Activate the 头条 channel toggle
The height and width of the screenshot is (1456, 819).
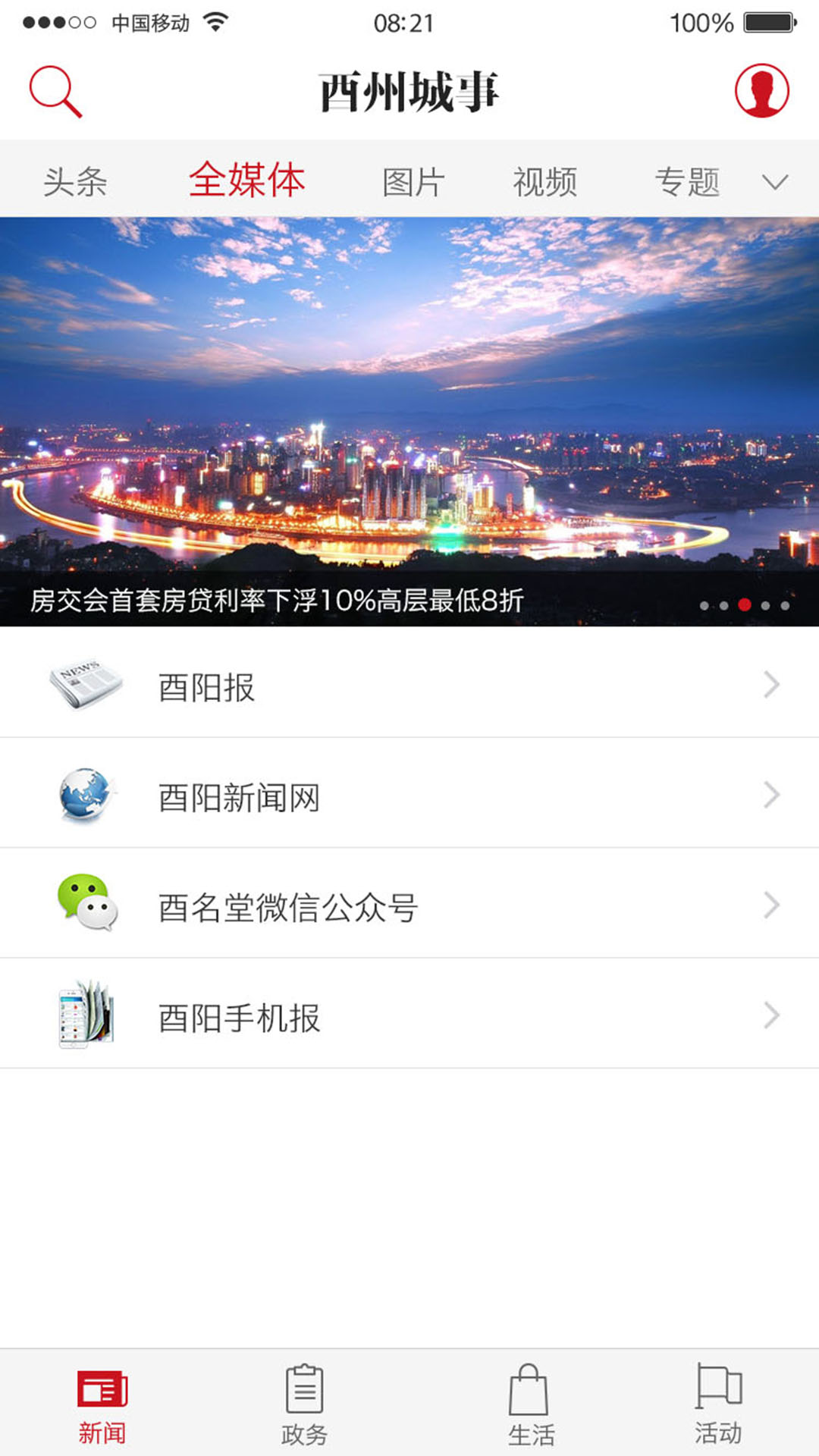coord(76,180)
